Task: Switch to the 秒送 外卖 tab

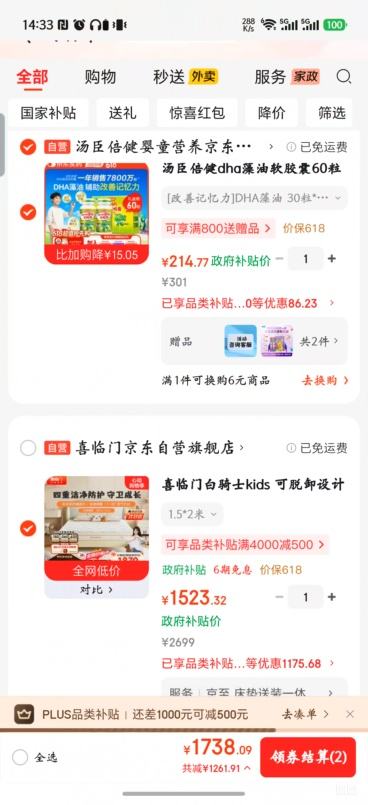Action: [x=186, y=77]
